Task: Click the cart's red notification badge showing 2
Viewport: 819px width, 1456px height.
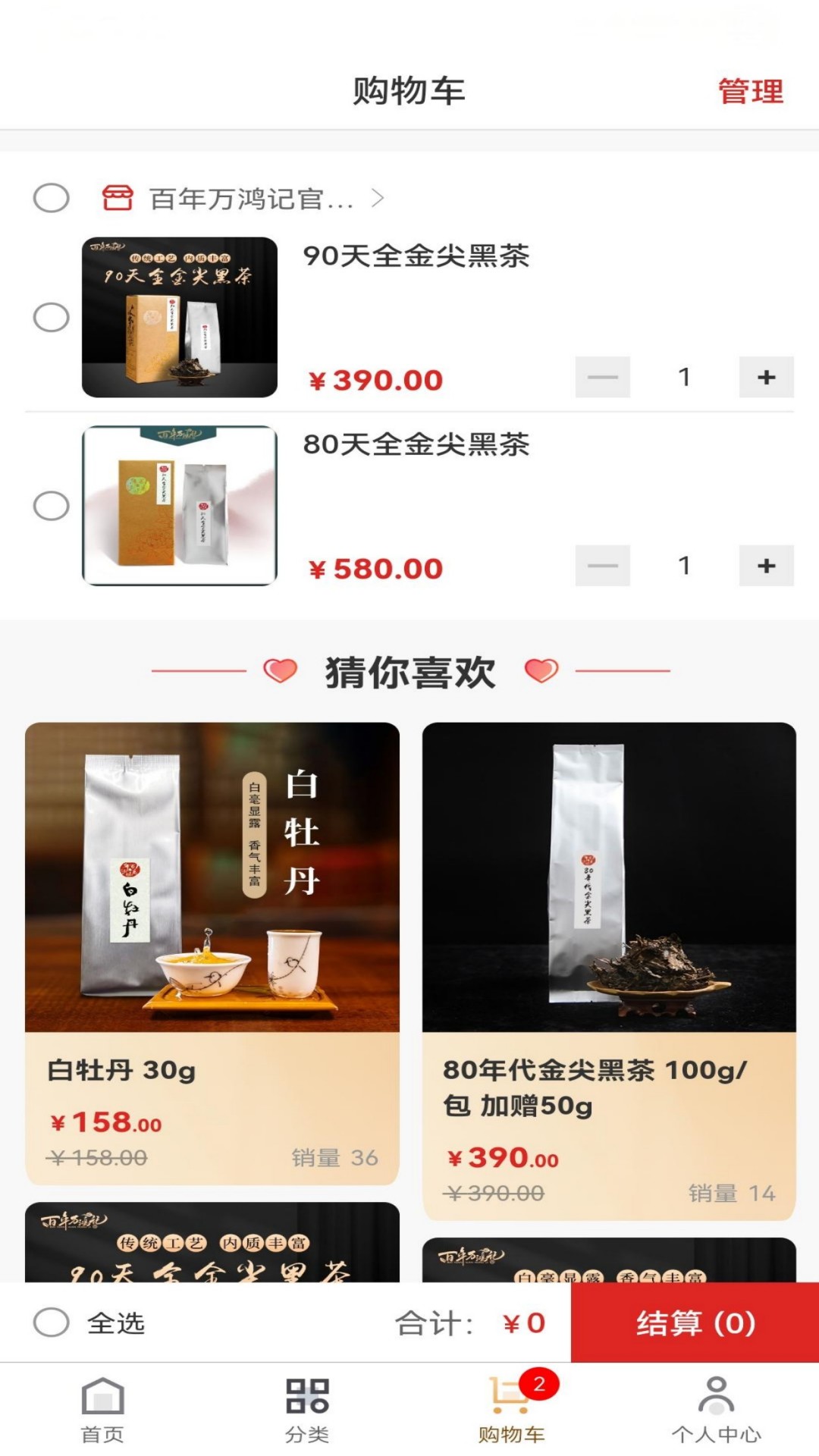Action: (x=539, y=1382)
